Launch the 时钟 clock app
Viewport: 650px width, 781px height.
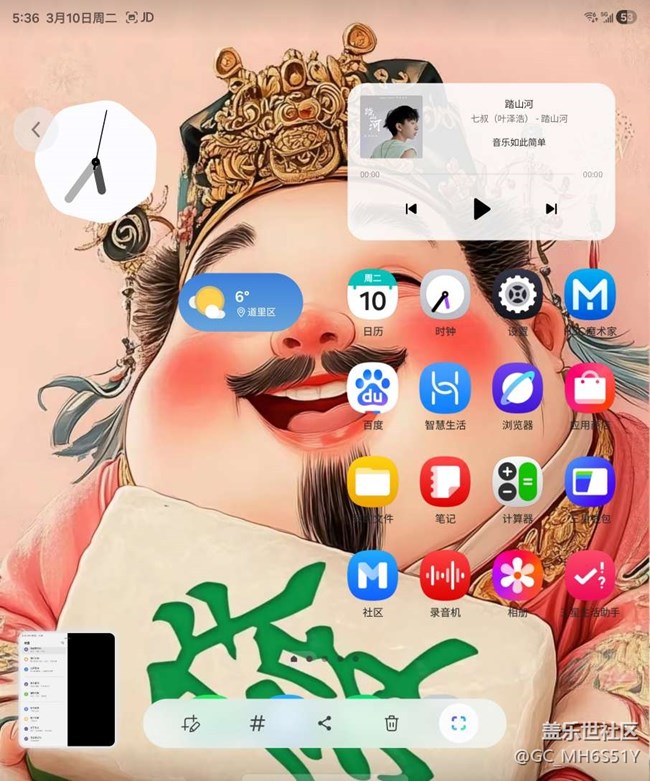click(x=445, y=297)
